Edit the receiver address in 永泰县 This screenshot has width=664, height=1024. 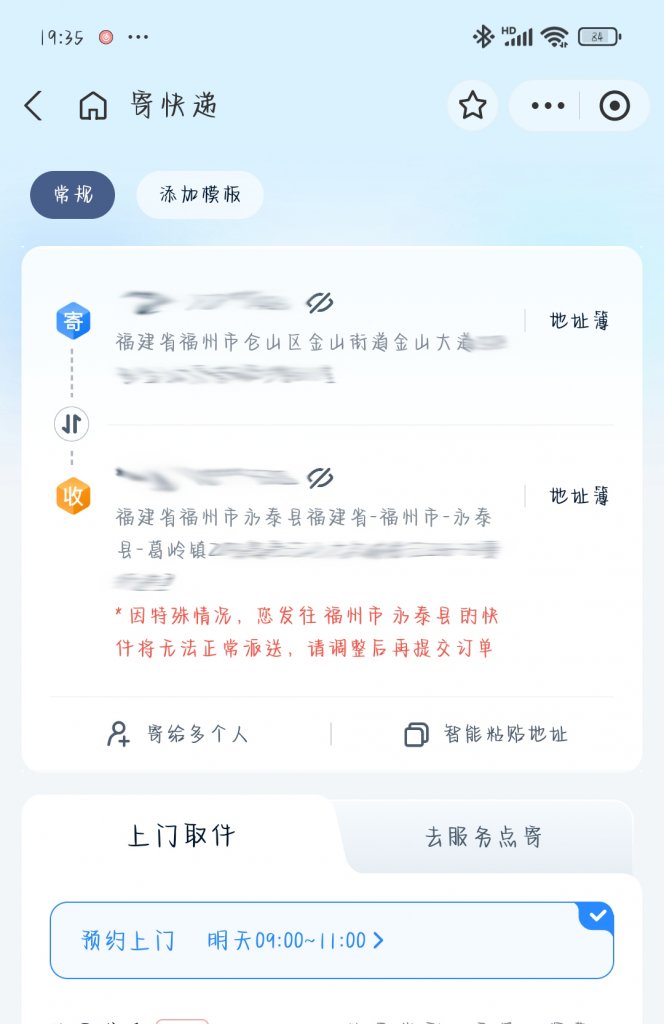(300, 533)
